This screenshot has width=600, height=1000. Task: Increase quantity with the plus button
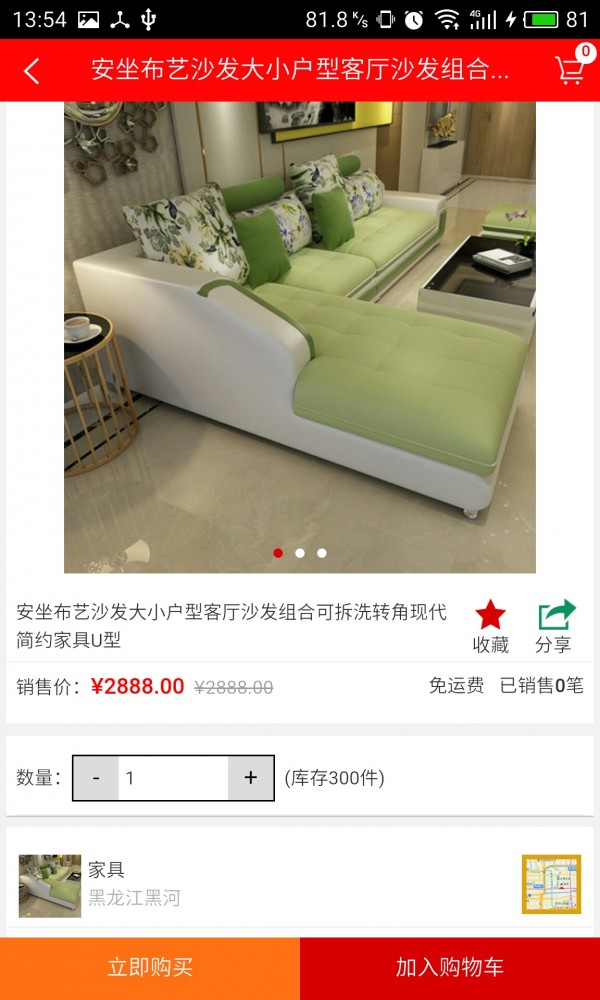pyautogui.click(x=251, y=778)
